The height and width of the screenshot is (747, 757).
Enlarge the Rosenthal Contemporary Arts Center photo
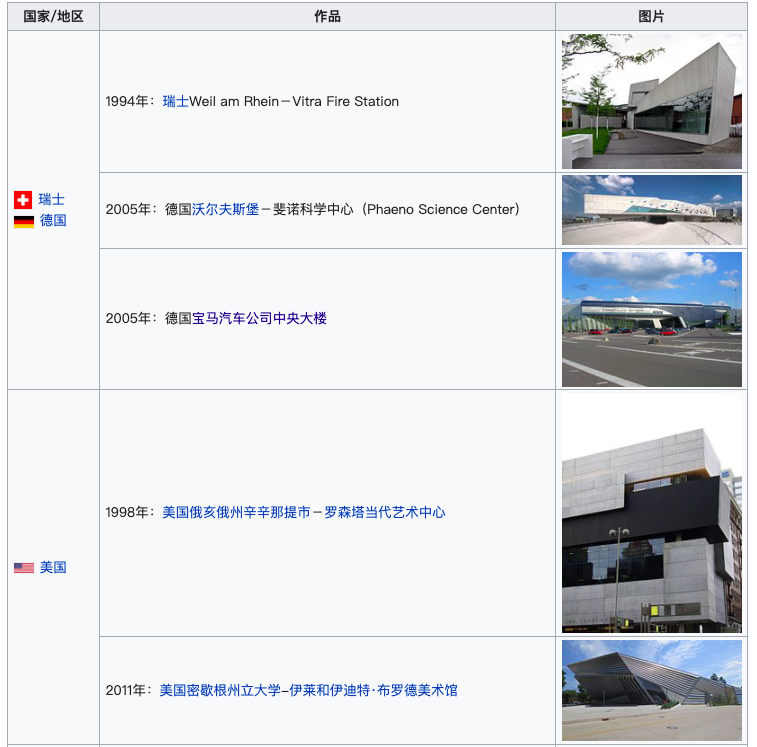pyautogui.click(x=651, y=512)
